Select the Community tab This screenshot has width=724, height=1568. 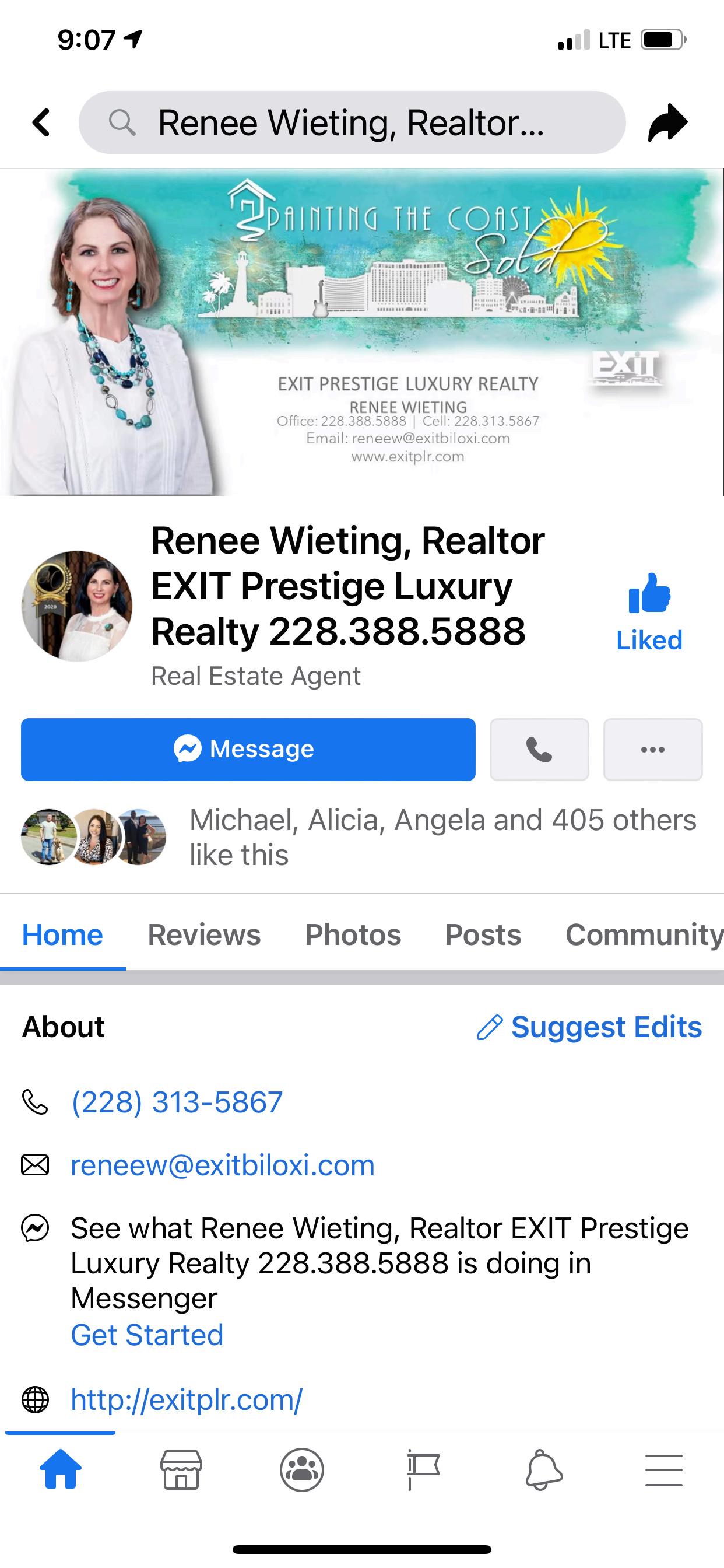pyautogui.click(x=644, y=935)
